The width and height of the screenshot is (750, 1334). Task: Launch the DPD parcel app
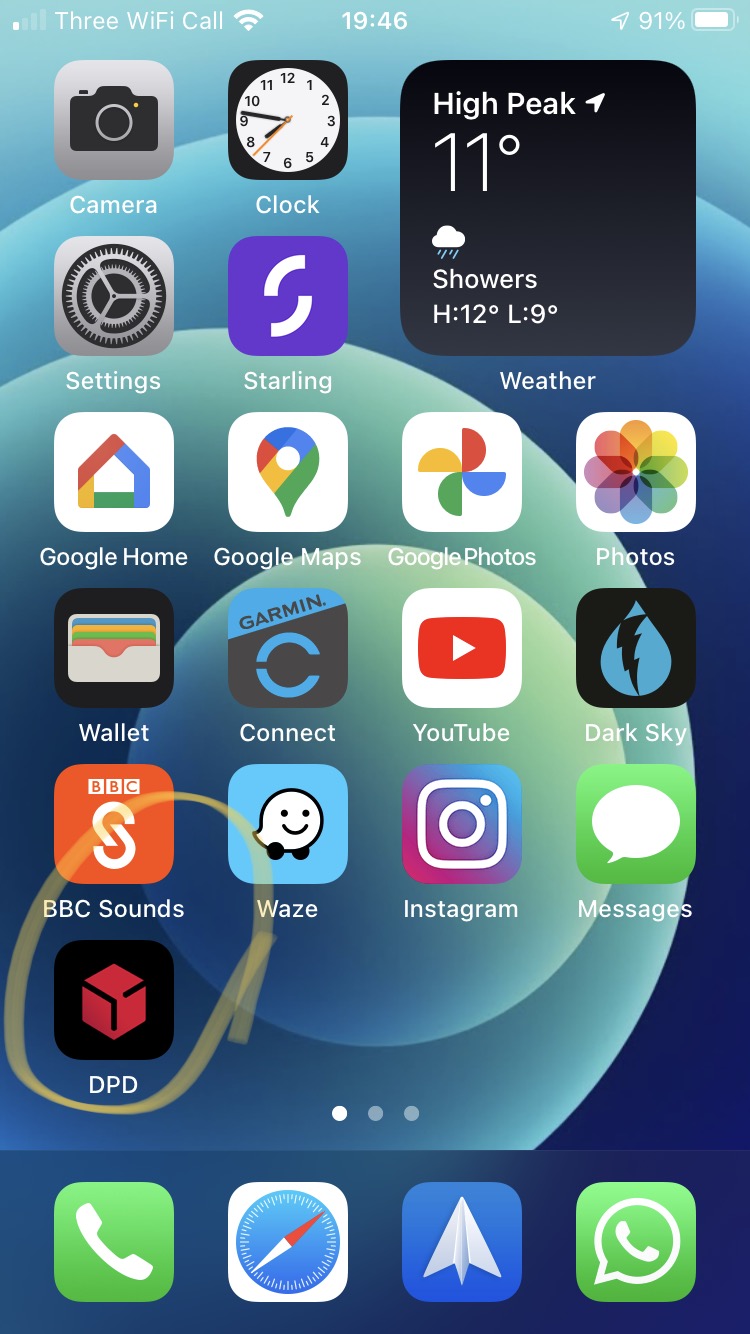click(113, 1000)
